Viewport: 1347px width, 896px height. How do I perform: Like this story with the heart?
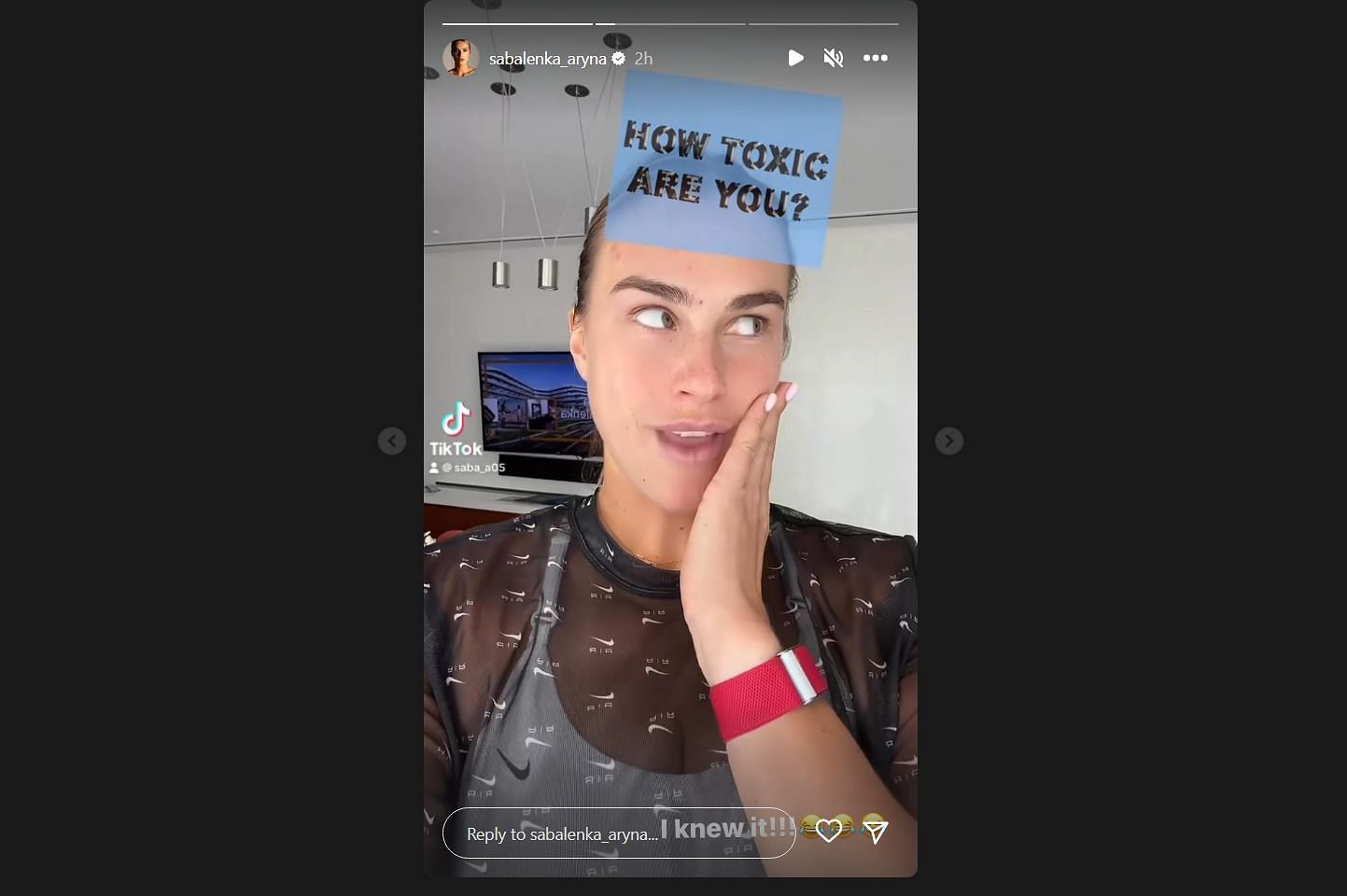tap(828, 830)
